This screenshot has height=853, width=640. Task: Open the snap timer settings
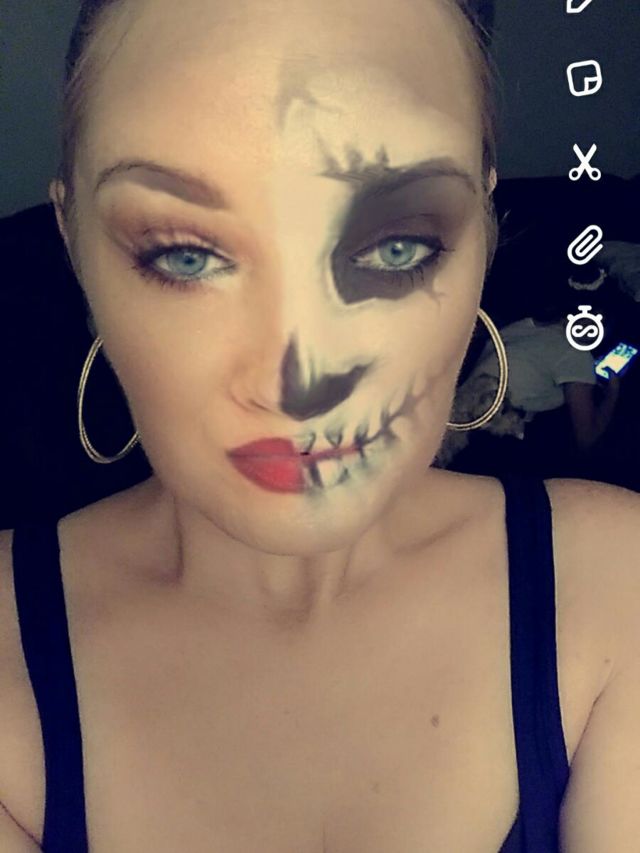pos(584,327)
